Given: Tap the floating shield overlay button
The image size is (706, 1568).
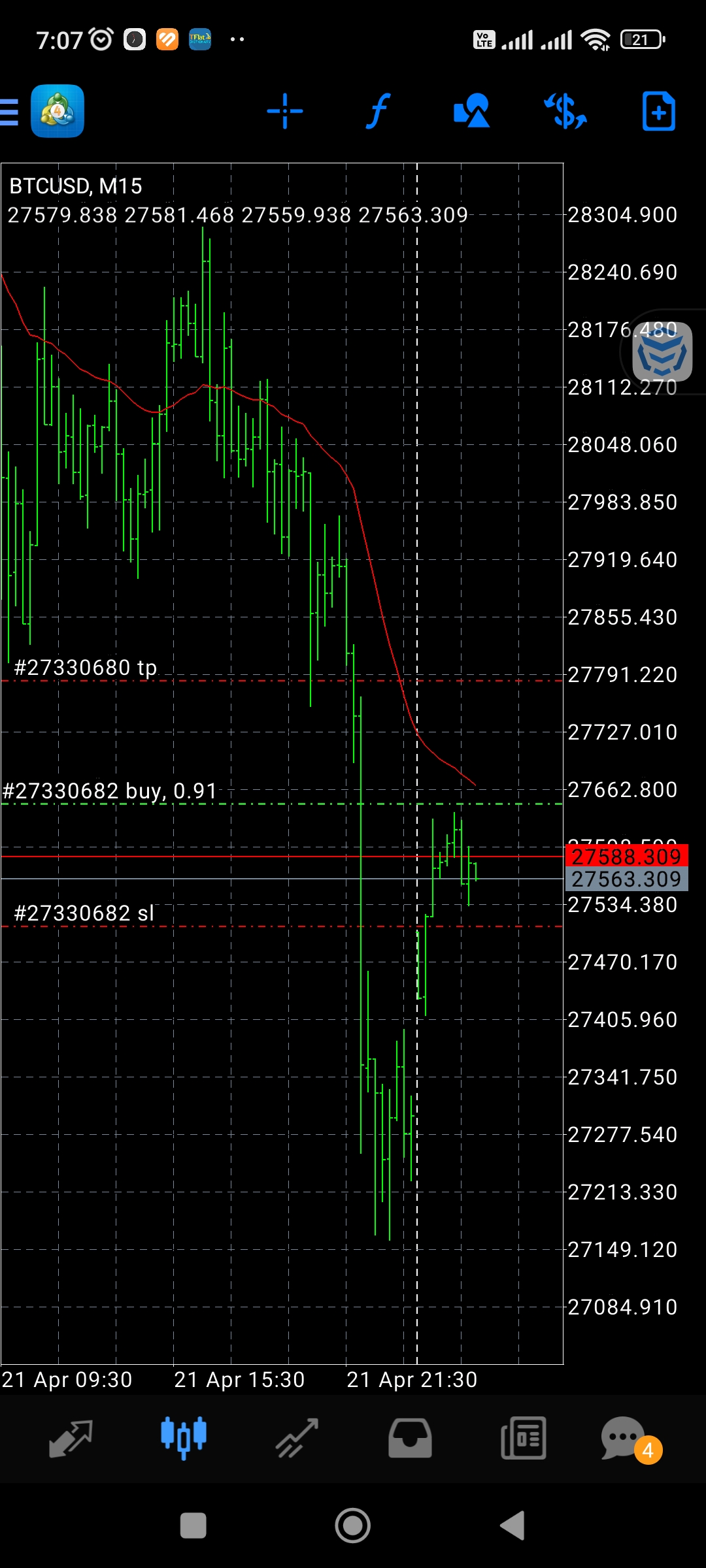Looking at the screenshot, I should (662, 351).
